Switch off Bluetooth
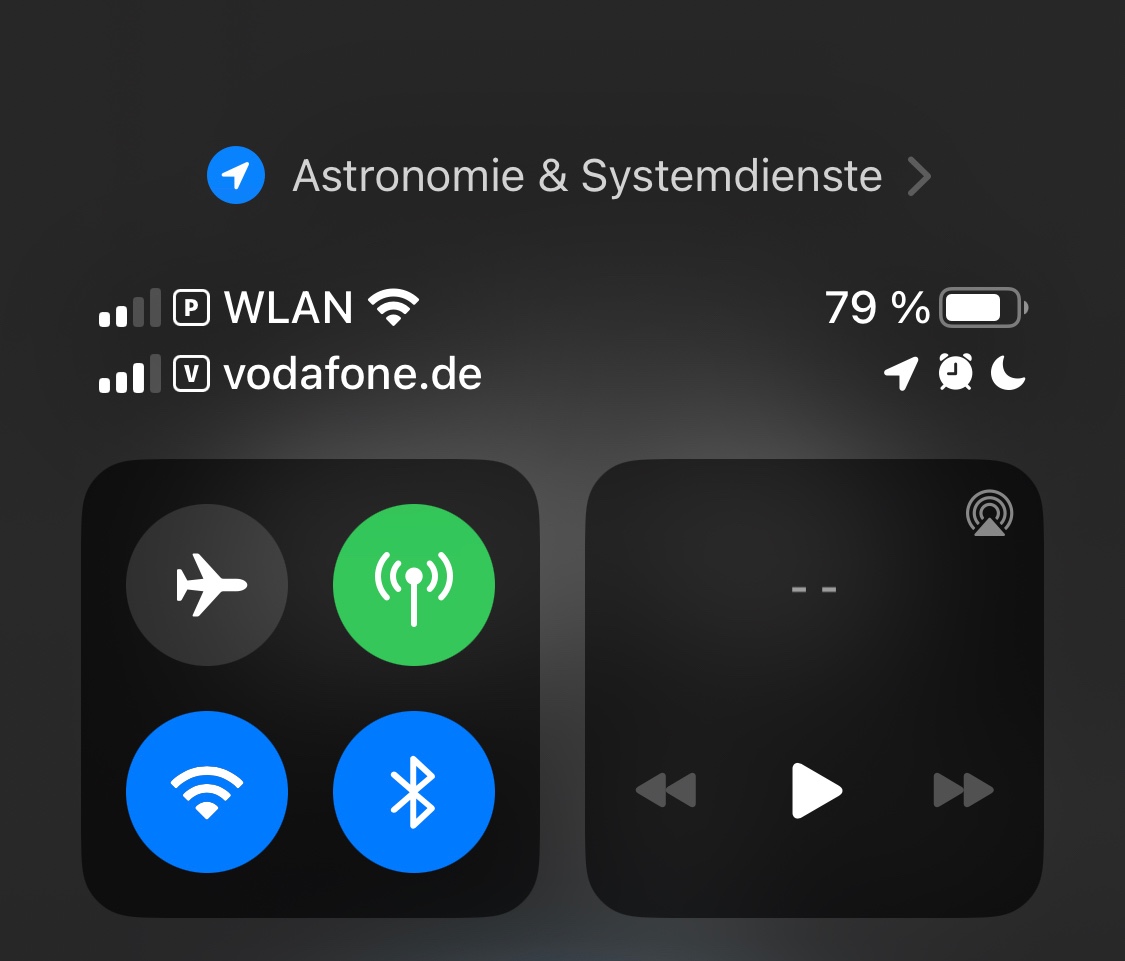Viewport: 1125px width, 961px height. (x=414, y=792)
